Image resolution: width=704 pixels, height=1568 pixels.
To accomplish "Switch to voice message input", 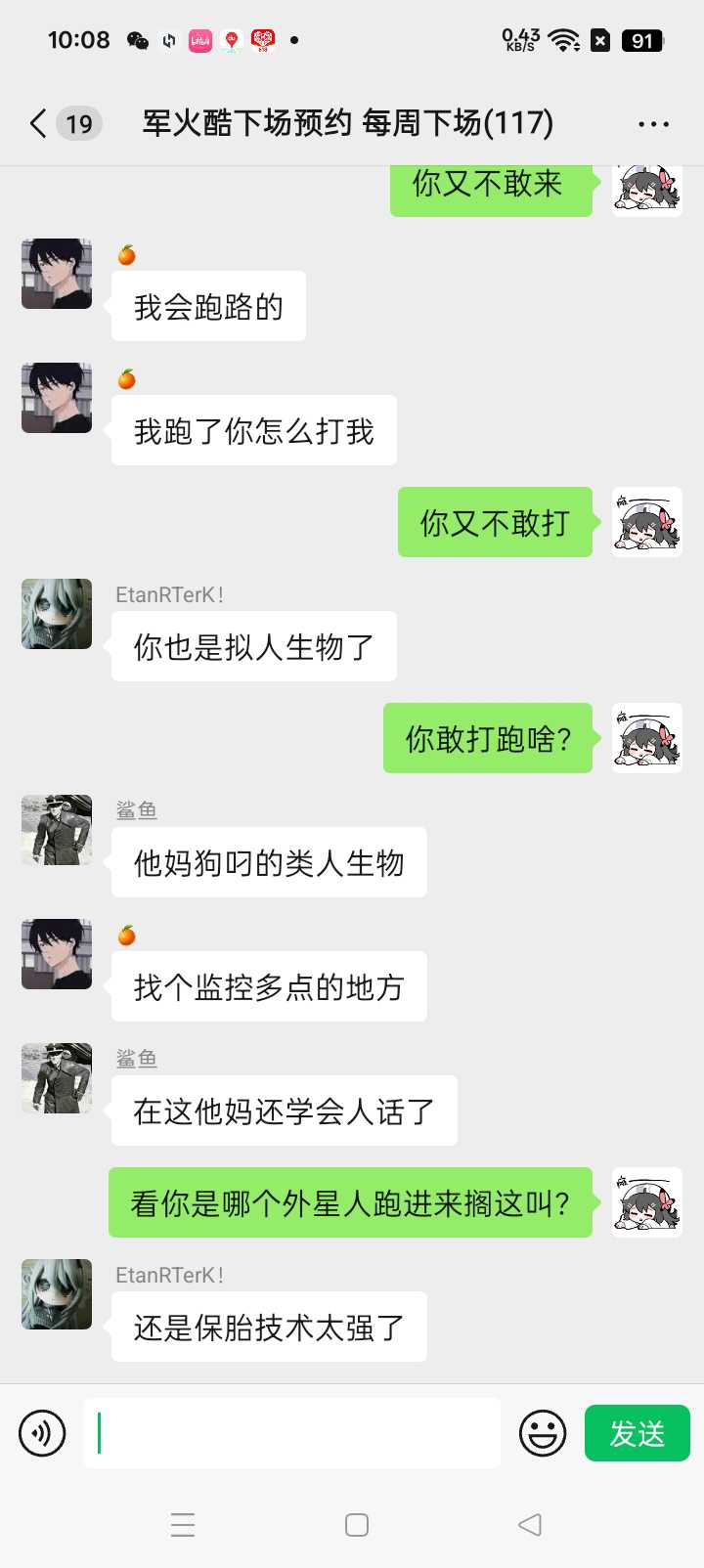I will (42, 1433).
